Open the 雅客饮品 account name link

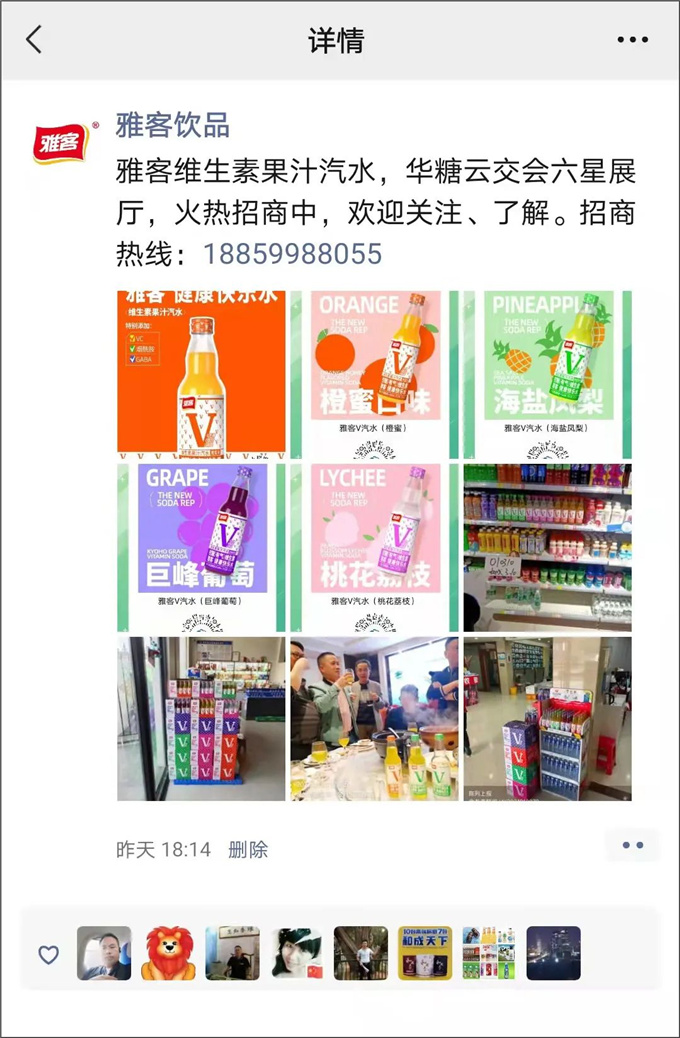coord(173,125)
